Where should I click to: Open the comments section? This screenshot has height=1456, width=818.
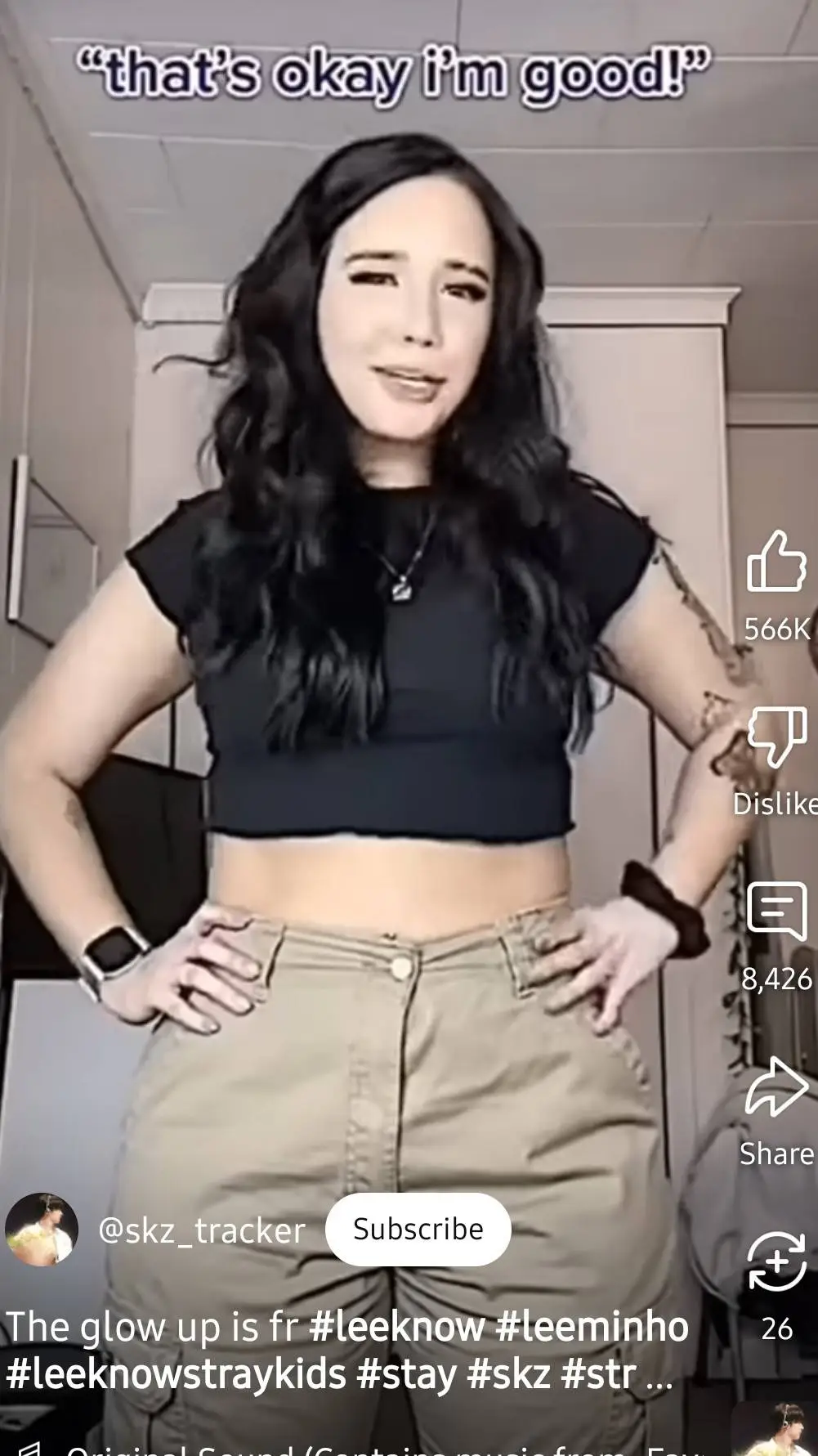click(x=776, y=912)
